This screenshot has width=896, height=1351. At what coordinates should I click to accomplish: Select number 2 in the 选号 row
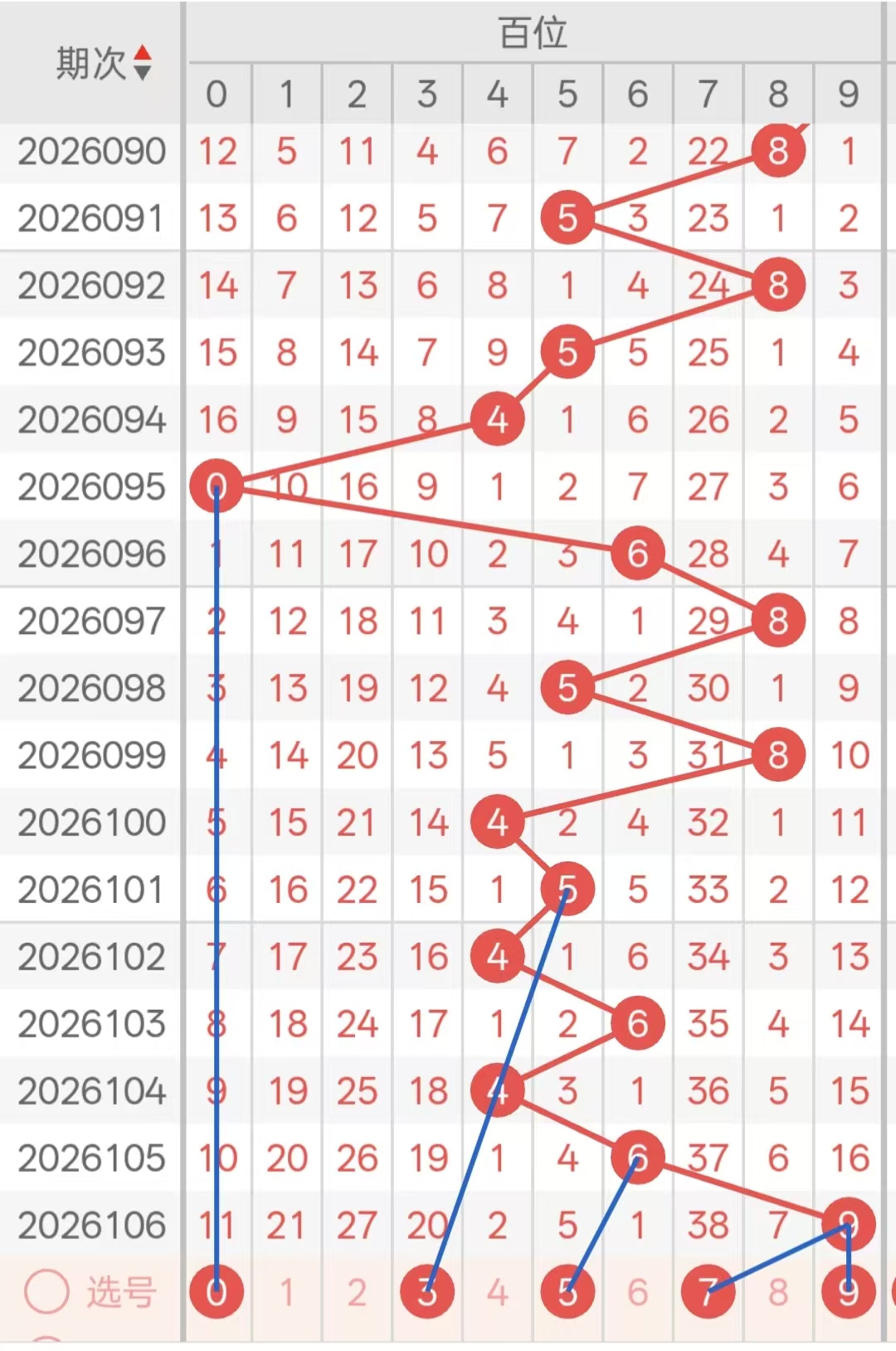coord(357,1292)
